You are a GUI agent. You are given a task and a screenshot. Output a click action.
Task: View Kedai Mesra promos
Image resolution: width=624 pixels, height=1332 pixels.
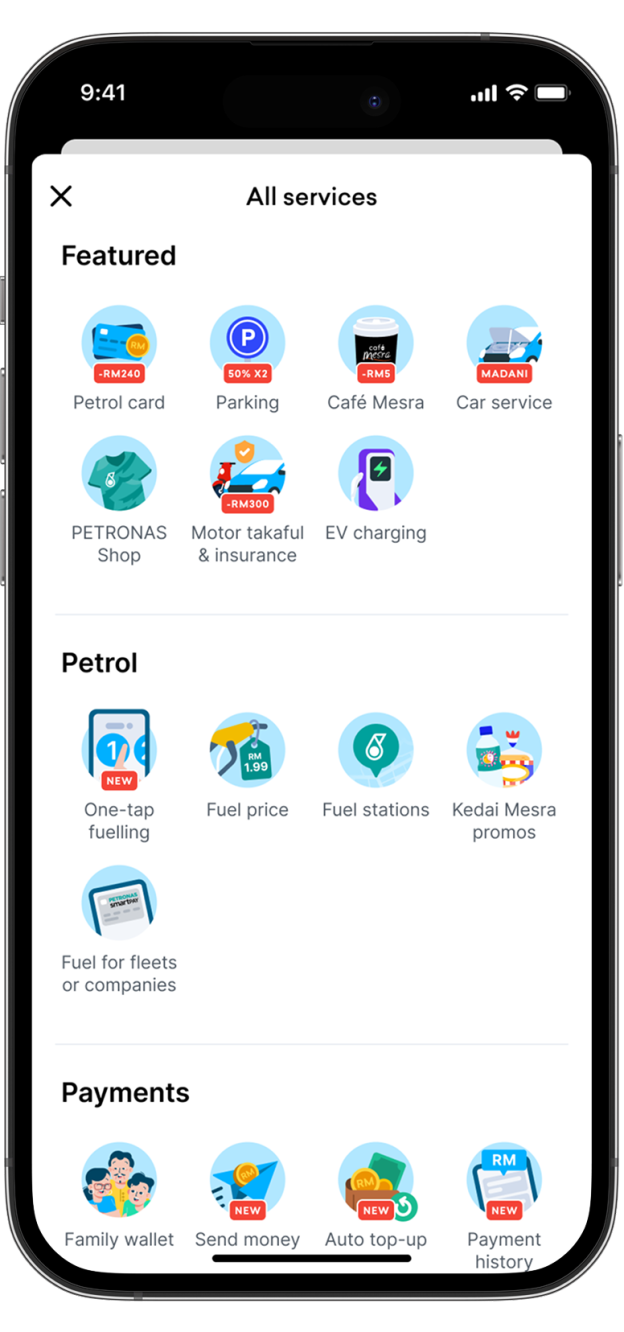point(504,752)
